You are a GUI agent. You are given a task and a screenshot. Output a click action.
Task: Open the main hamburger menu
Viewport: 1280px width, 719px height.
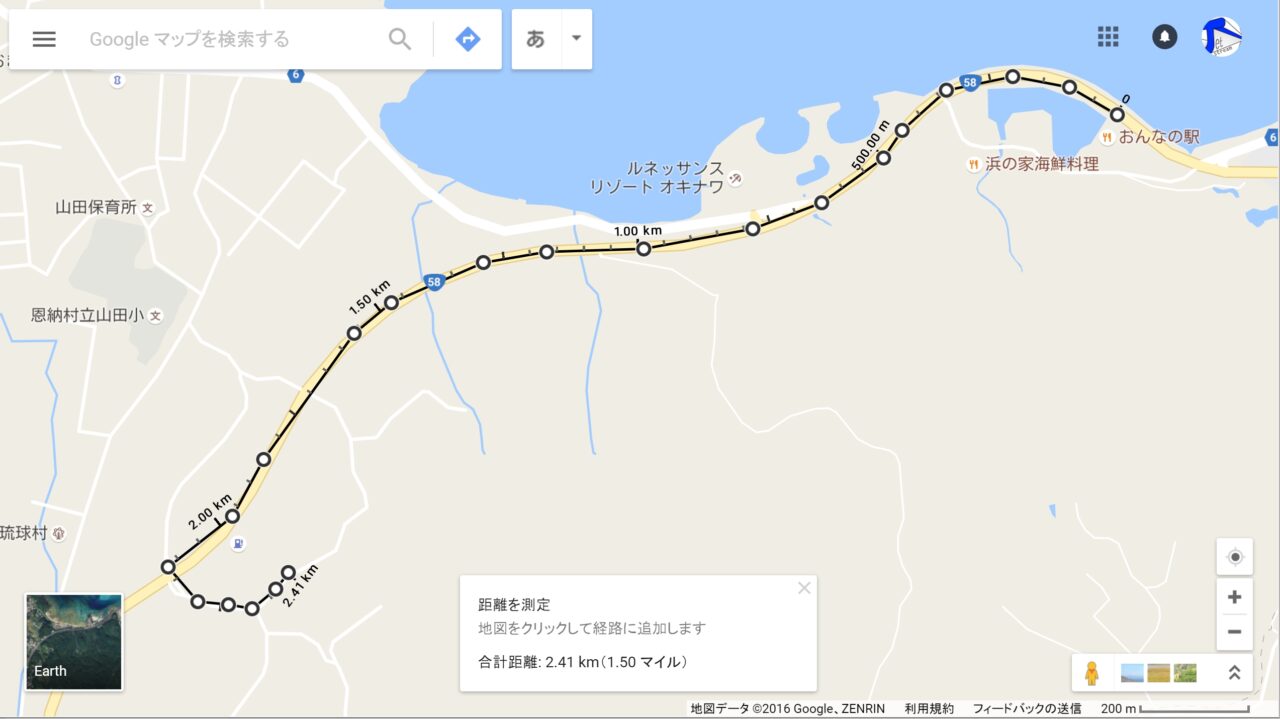click(44, 39)
